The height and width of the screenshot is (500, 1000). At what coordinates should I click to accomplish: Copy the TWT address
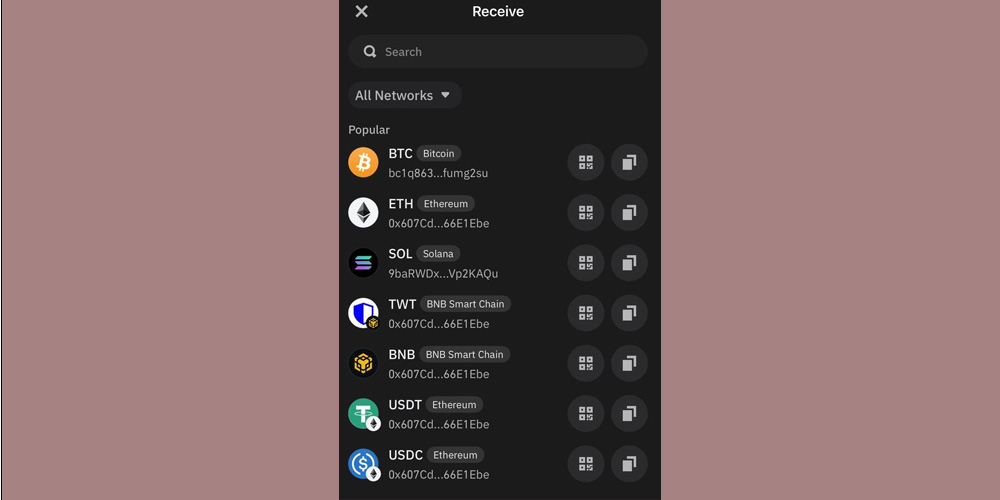click(629, 313)
